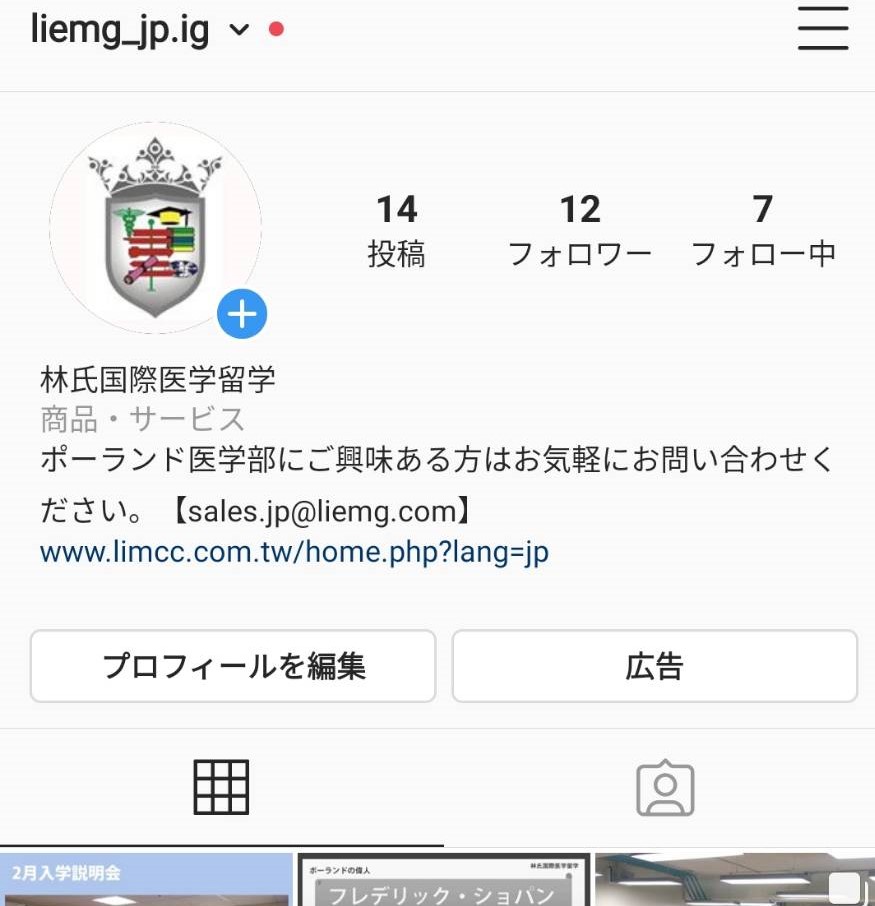
Task: Tap プロフィールを編集 button
Action: 233,666
